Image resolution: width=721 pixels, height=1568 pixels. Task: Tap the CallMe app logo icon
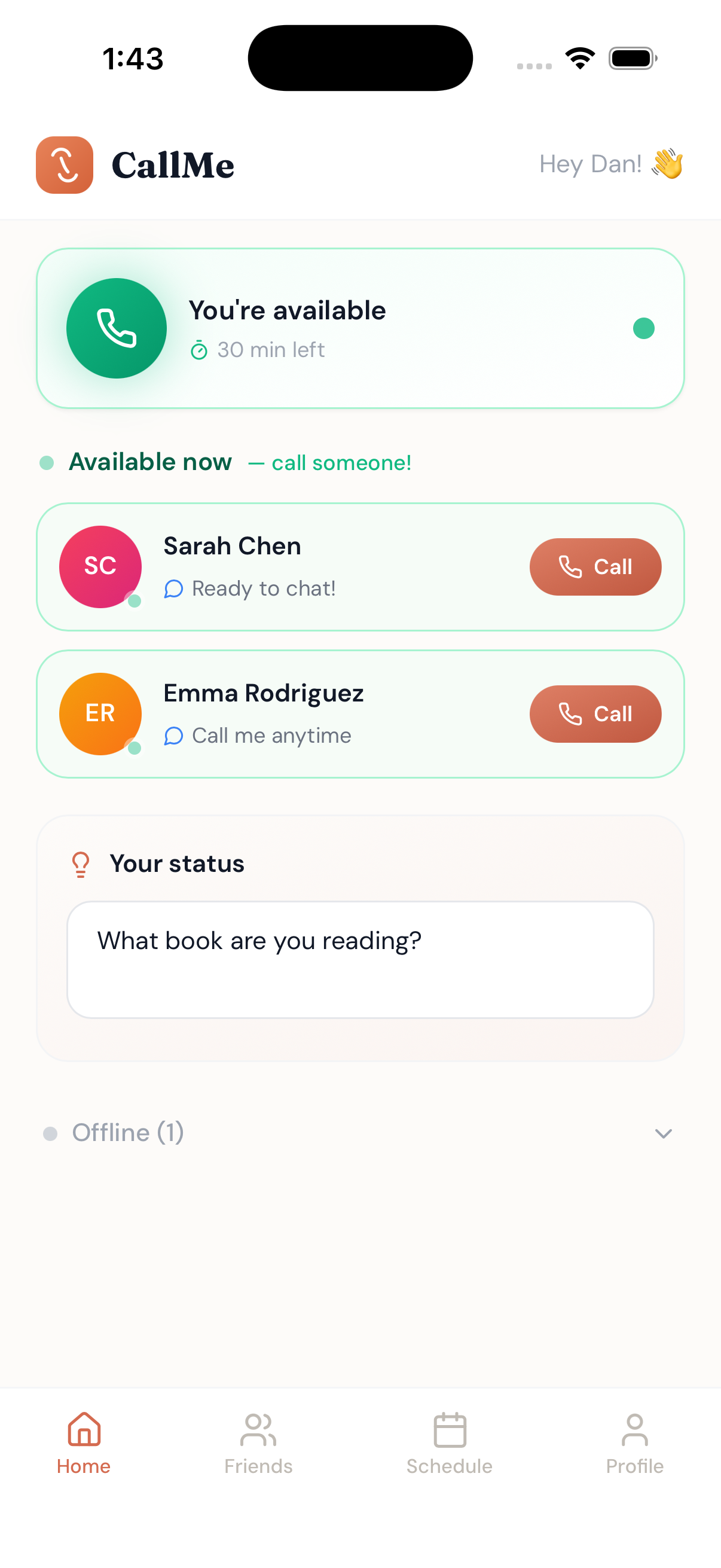(x=65, y=165)
